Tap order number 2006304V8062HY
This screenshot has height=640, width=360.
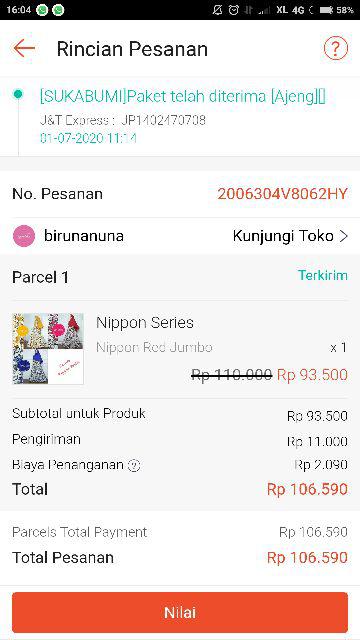[282, 194]
